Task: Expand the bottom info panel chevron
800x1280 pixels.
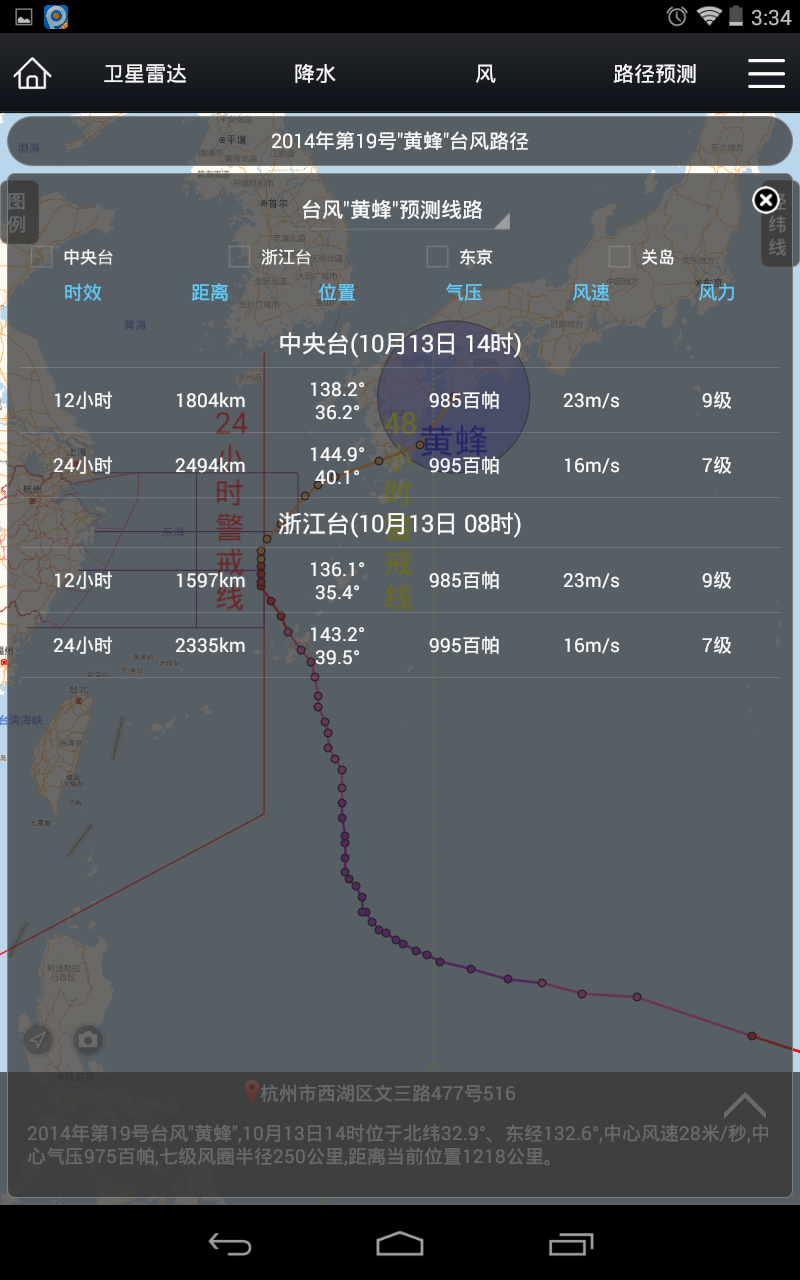Action: point(745,1105)
